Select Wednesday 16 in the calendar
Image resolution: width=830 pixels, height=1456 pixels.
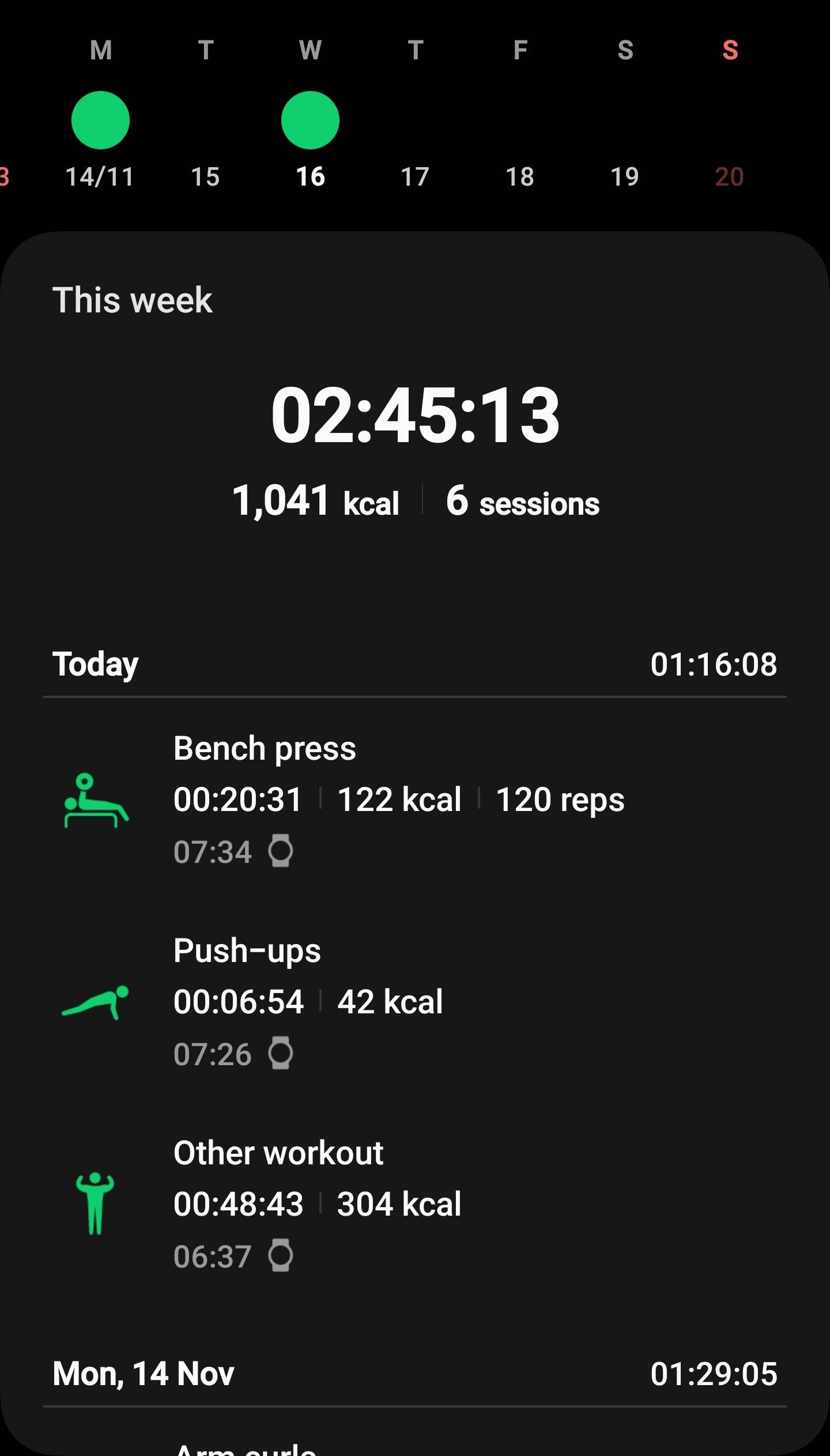[x=310, y=121]
